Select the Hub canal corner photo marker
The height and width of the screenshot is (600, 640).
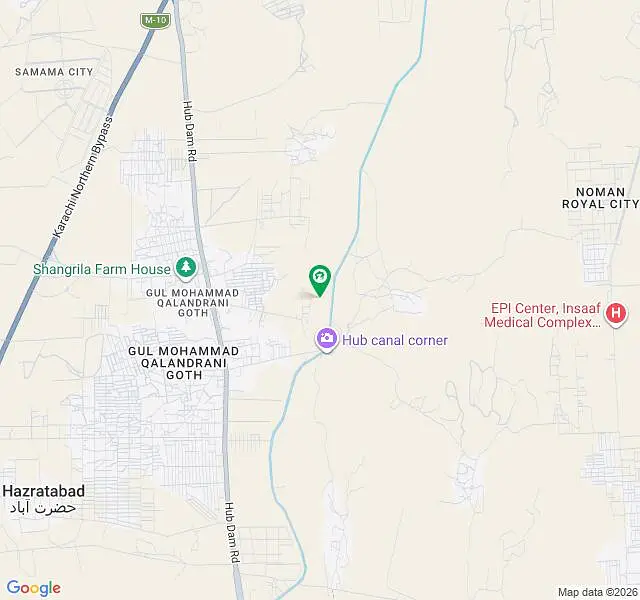[326, 340]
